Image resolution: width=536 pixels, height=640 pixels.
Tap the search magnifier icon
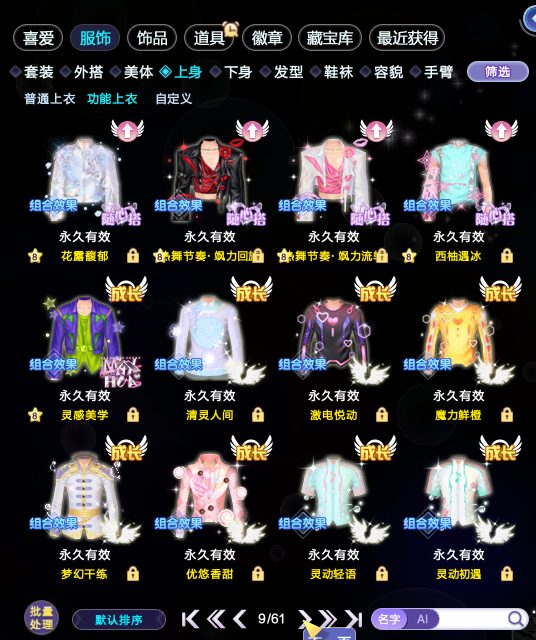point(516,619)
